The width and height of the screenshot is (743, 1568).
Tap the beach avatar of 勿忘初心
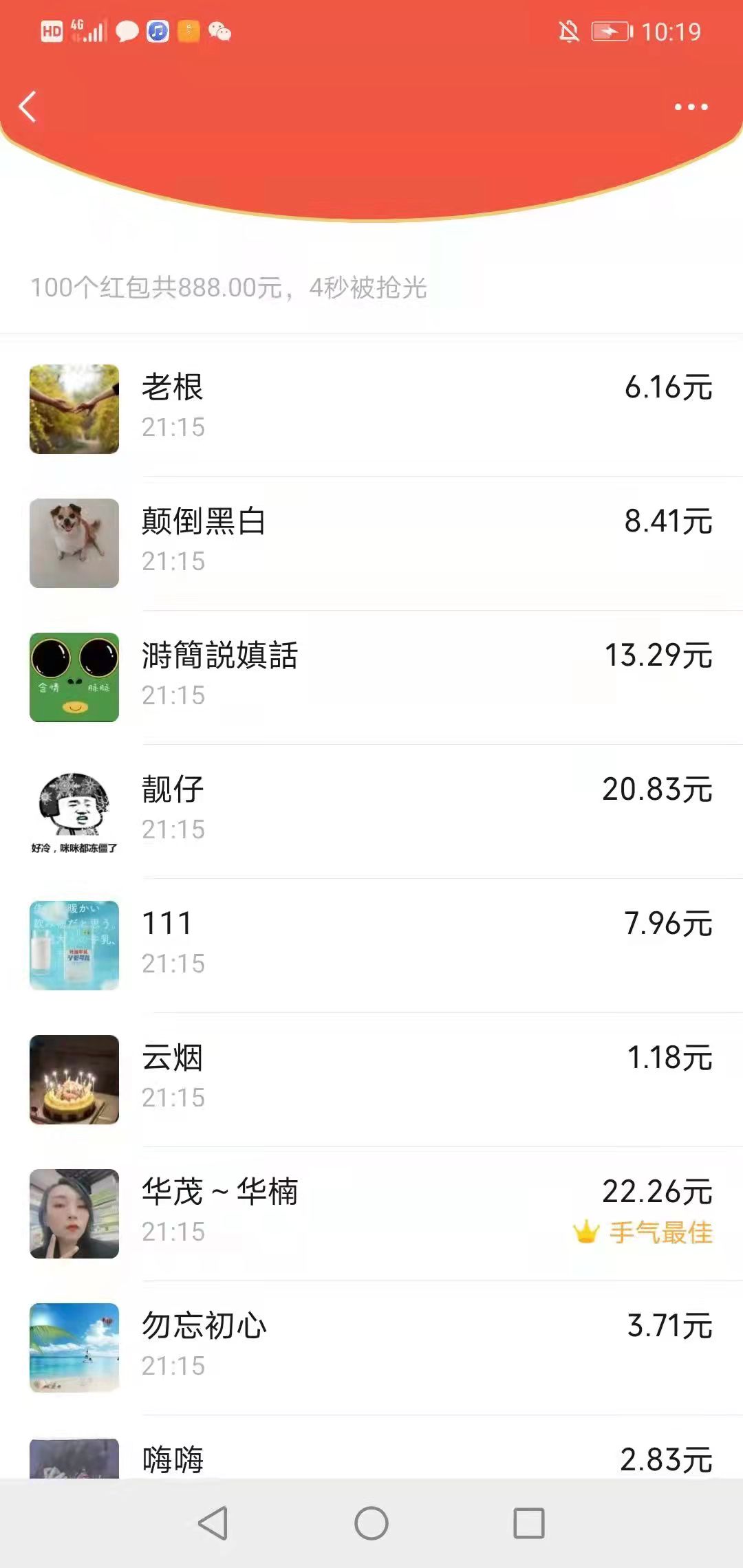(x=74, y=1348)
